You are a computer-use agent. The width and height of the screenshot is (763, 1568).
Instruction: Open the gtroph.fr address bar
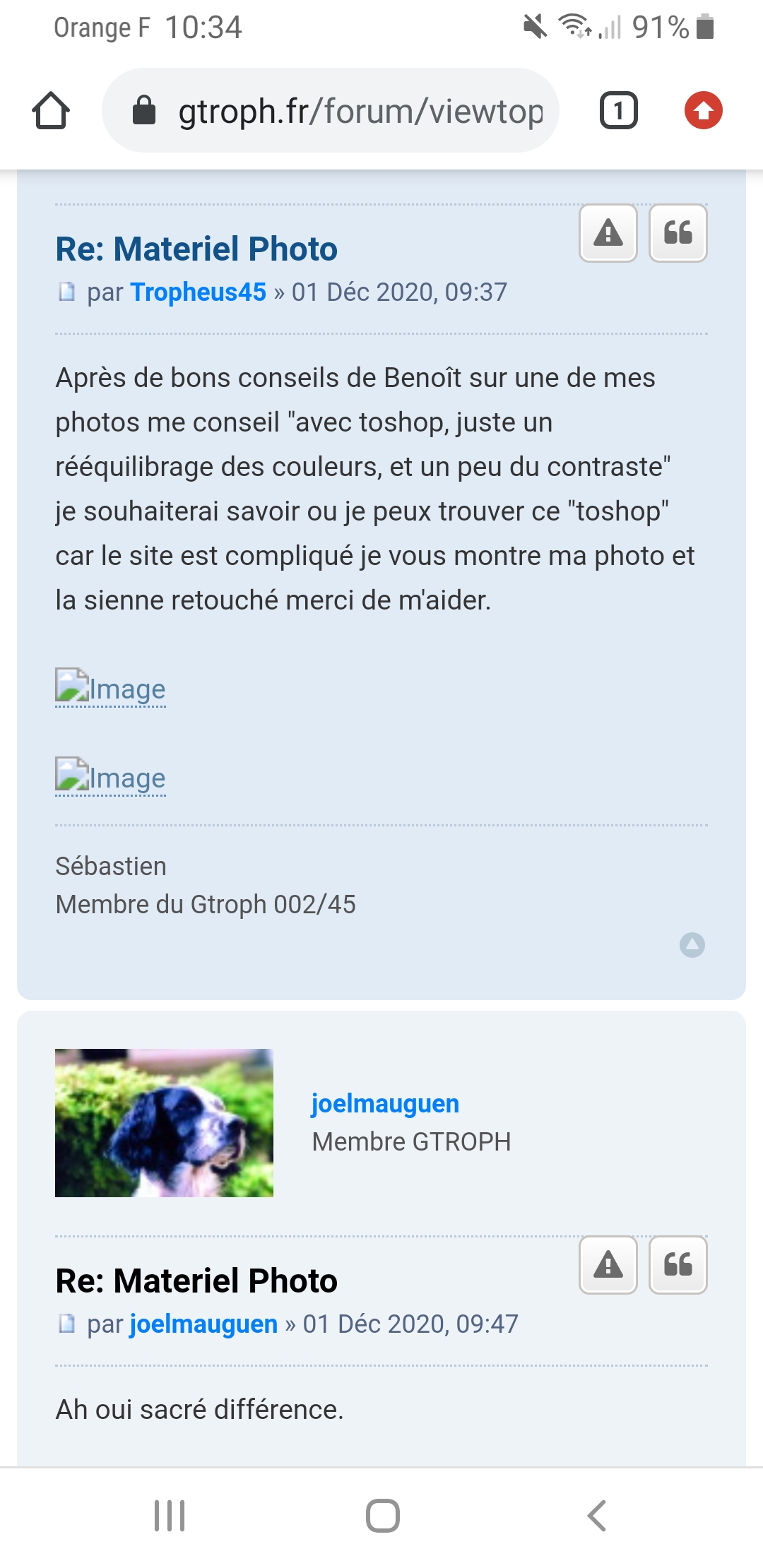[x=331, y=111]
